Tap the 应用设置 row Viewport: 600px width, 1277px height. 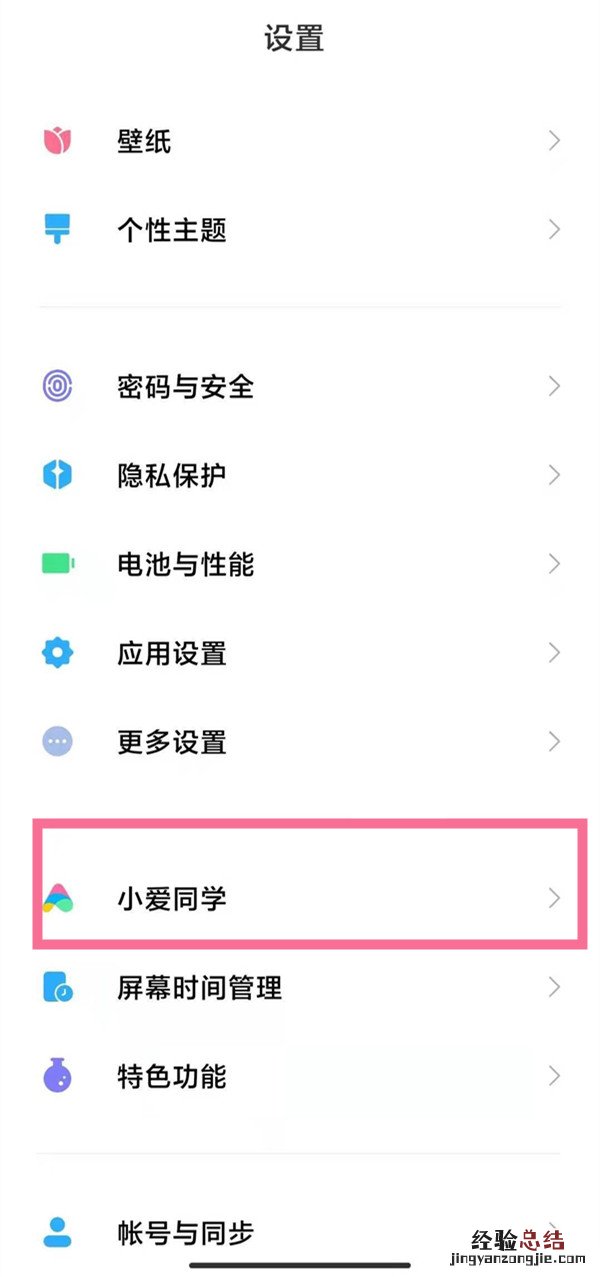[171, 653]
